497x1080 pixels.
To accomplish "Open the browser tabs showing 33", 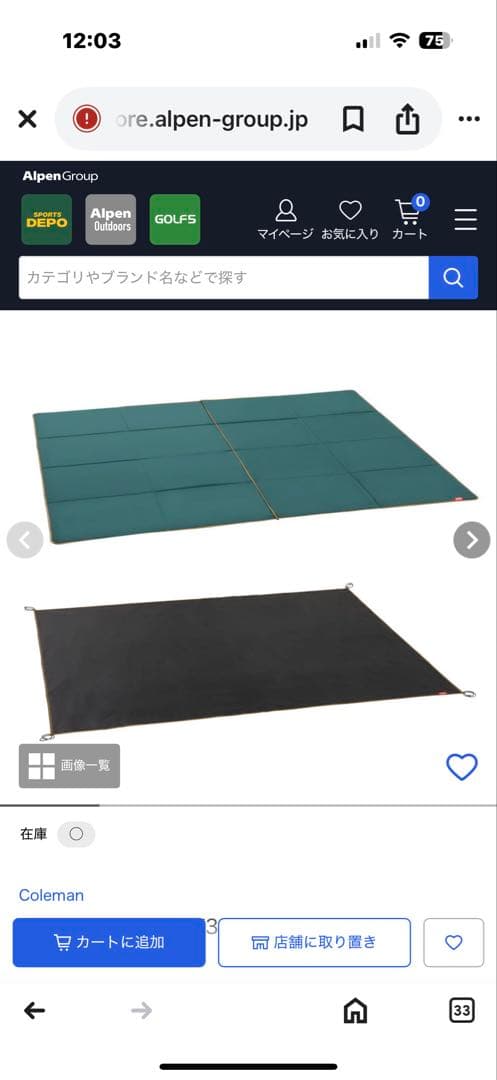I will pos(462,1010).
